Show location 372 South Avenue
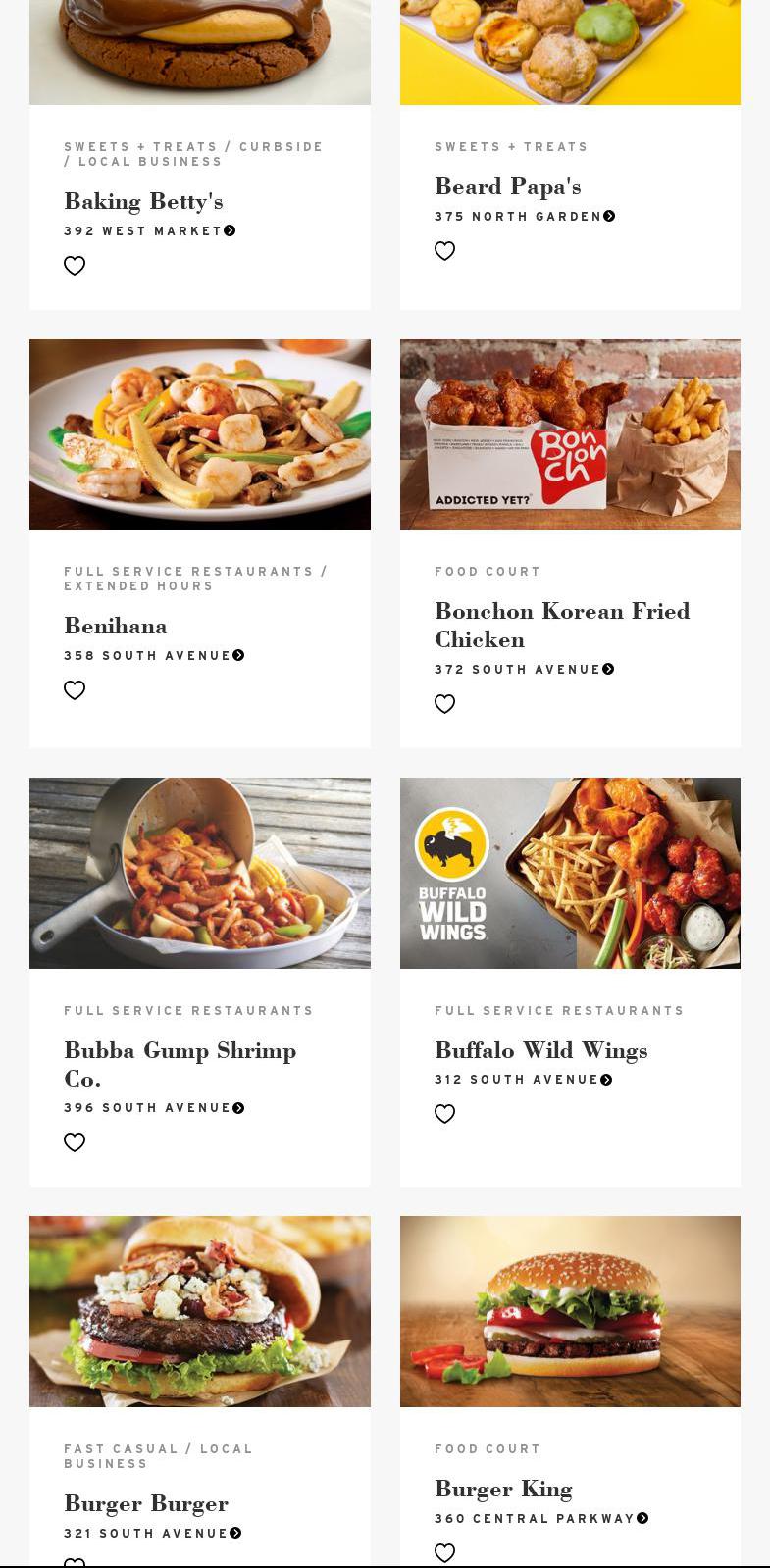The width and height of the screenshot is (770, 1568). point(525,670)
